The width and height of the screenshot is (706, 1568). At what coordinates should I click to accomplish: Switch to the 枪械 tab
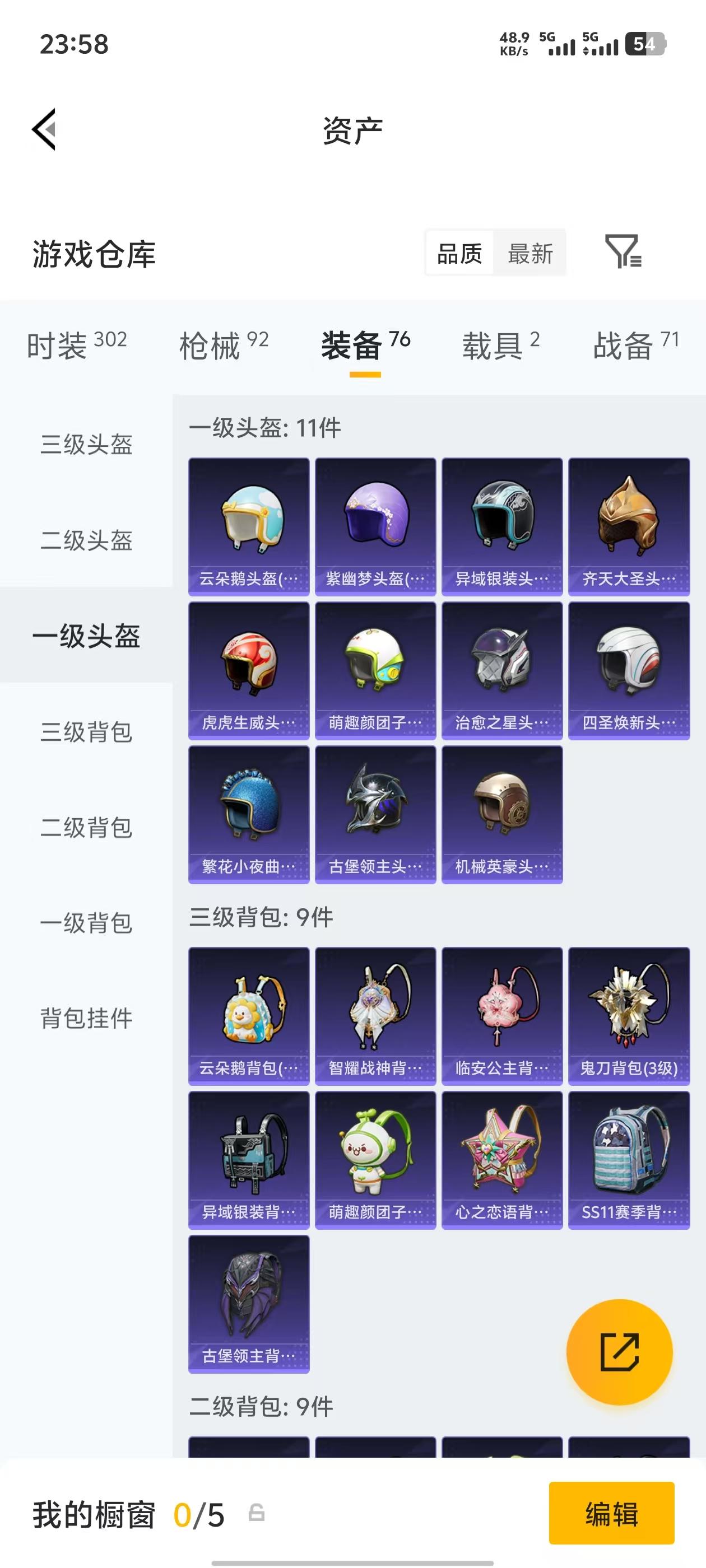coord(221,344)
